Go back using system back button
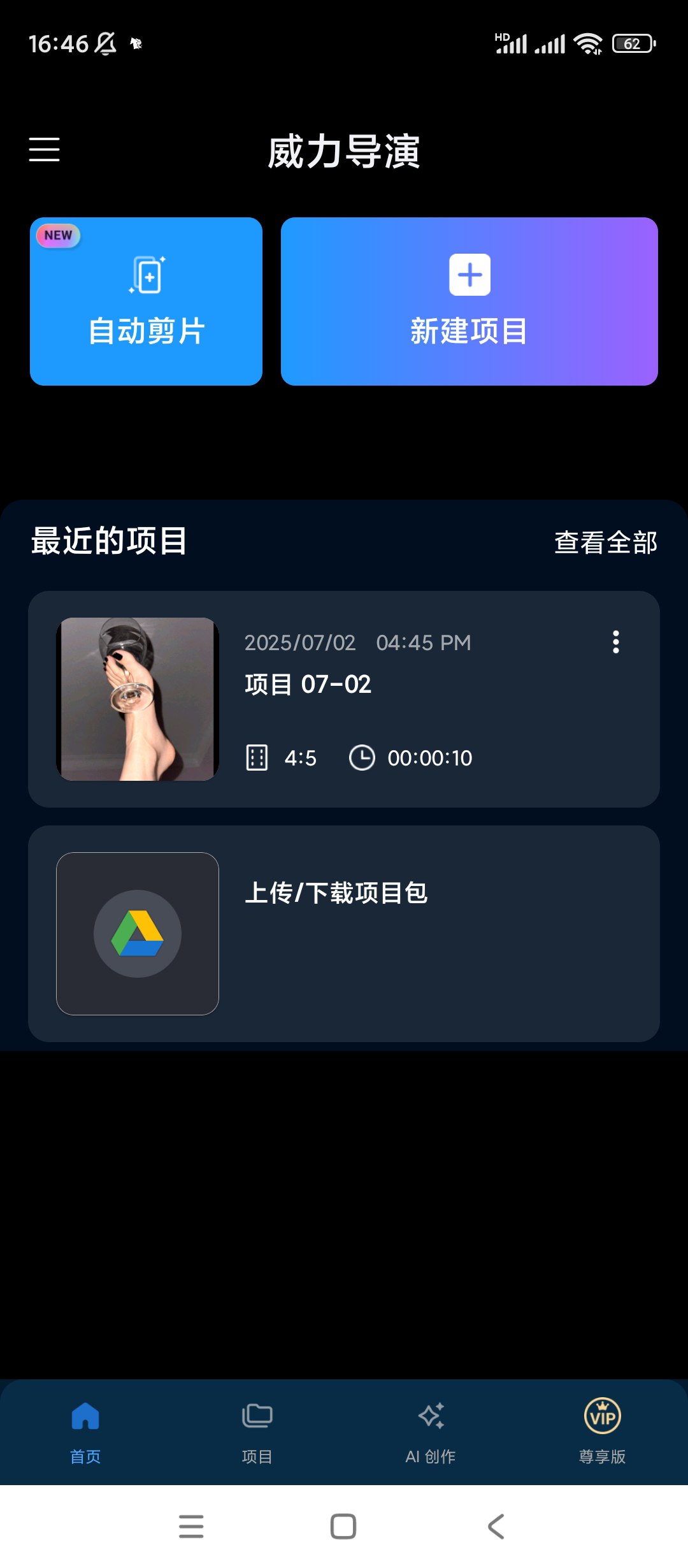Screen dimensions: 688x1568 pos(496,1527)
